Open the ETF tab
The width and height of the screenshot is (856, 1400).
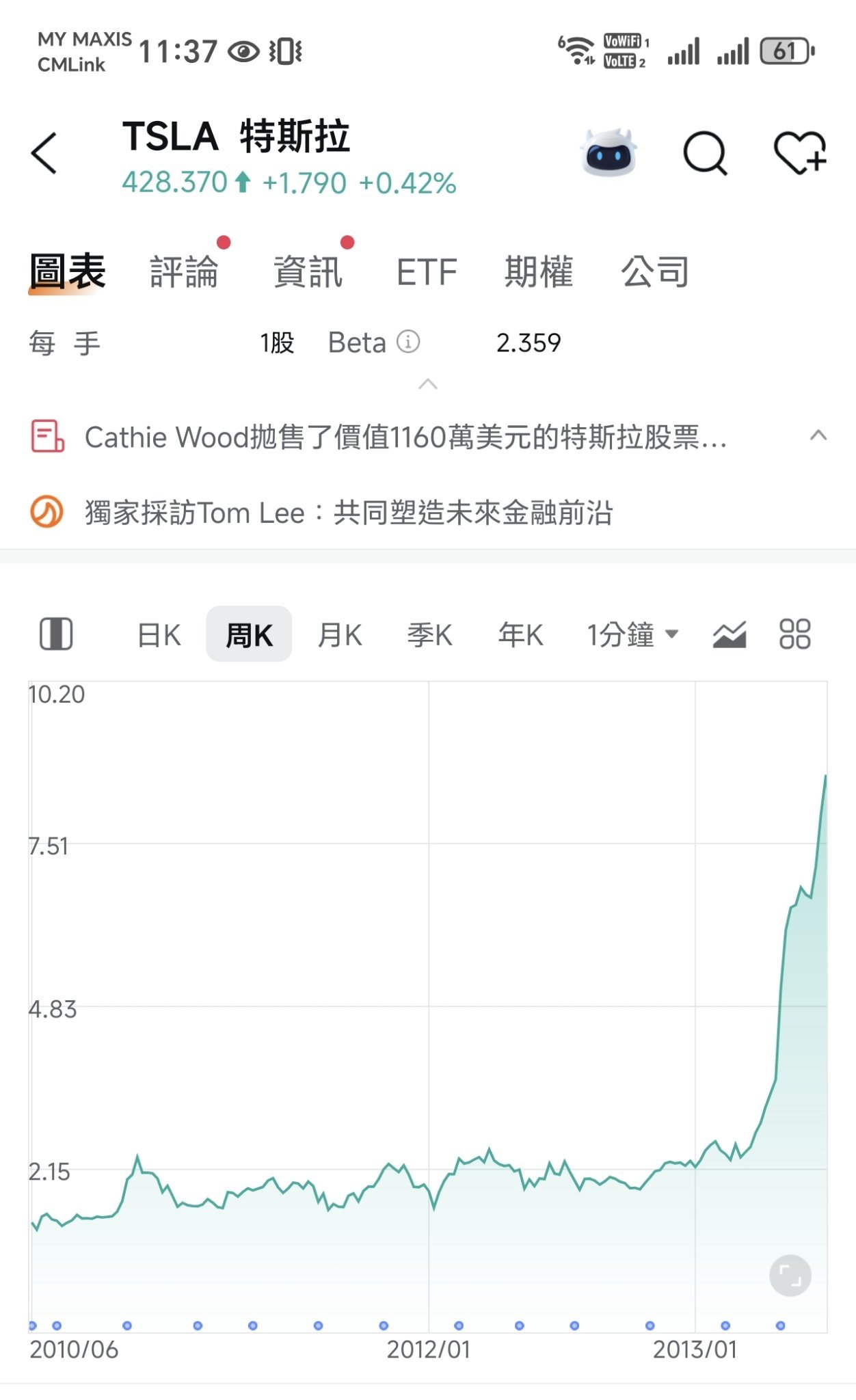coord(427,272)
